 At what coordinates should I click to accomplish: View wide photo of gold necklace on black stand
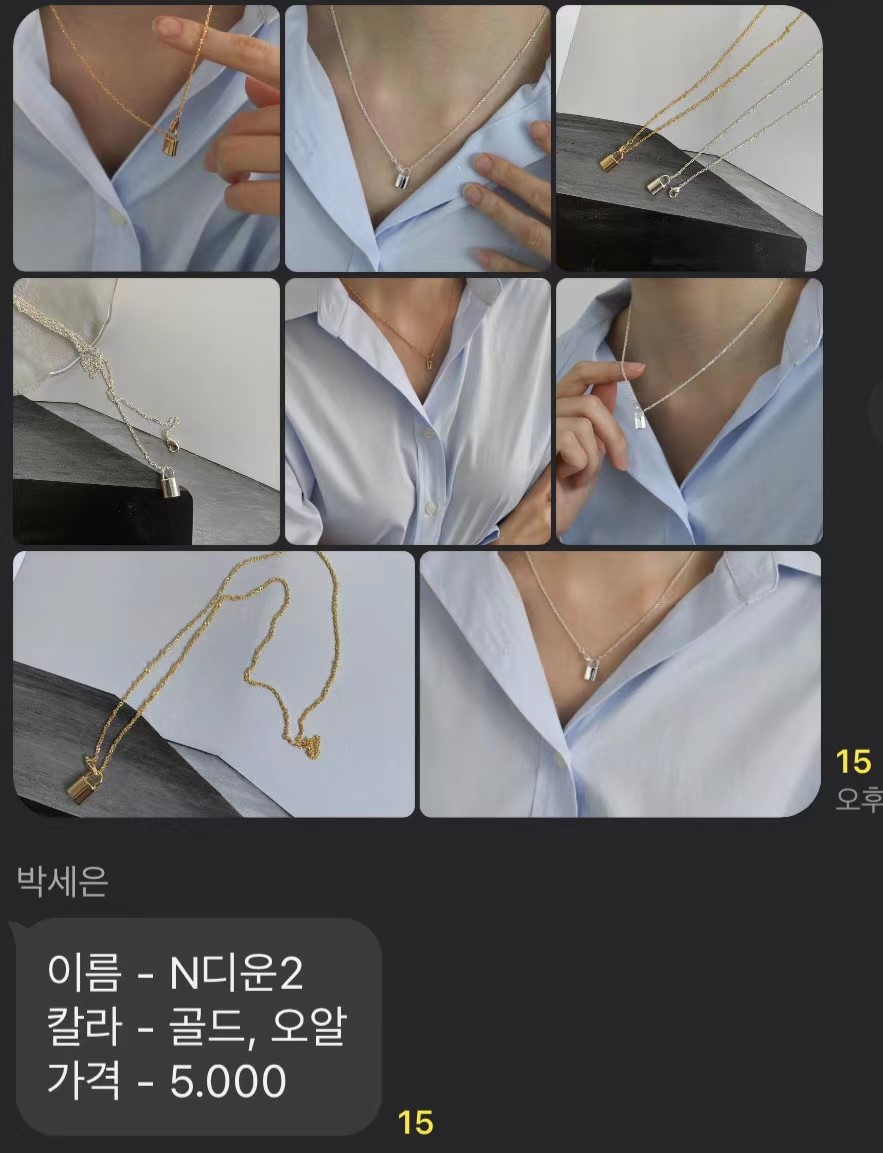(214, 684)
